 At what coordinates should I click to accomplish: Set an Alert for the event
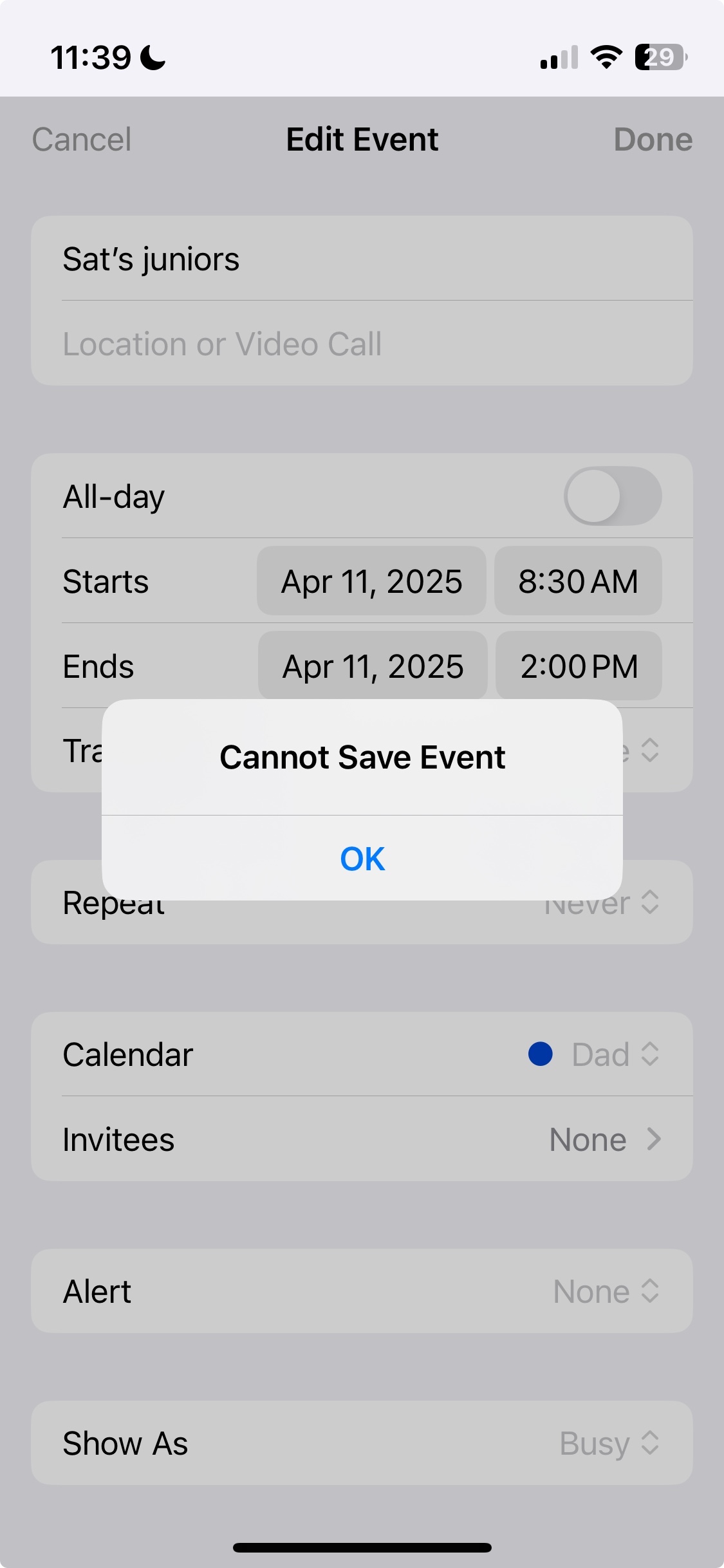(362, 1291)
